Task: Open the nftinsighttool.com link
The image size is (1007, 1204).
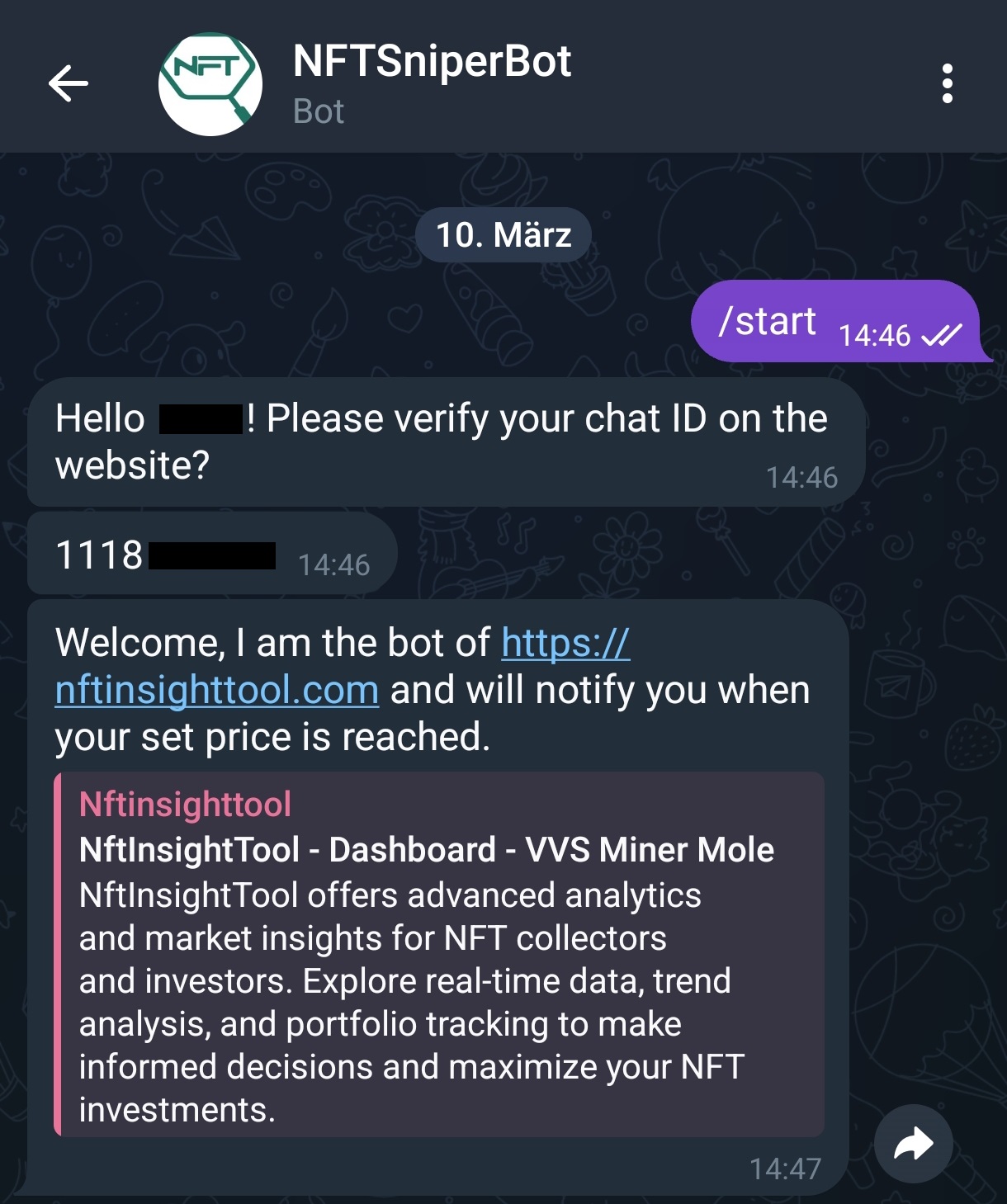Action: tap(217, 690)
